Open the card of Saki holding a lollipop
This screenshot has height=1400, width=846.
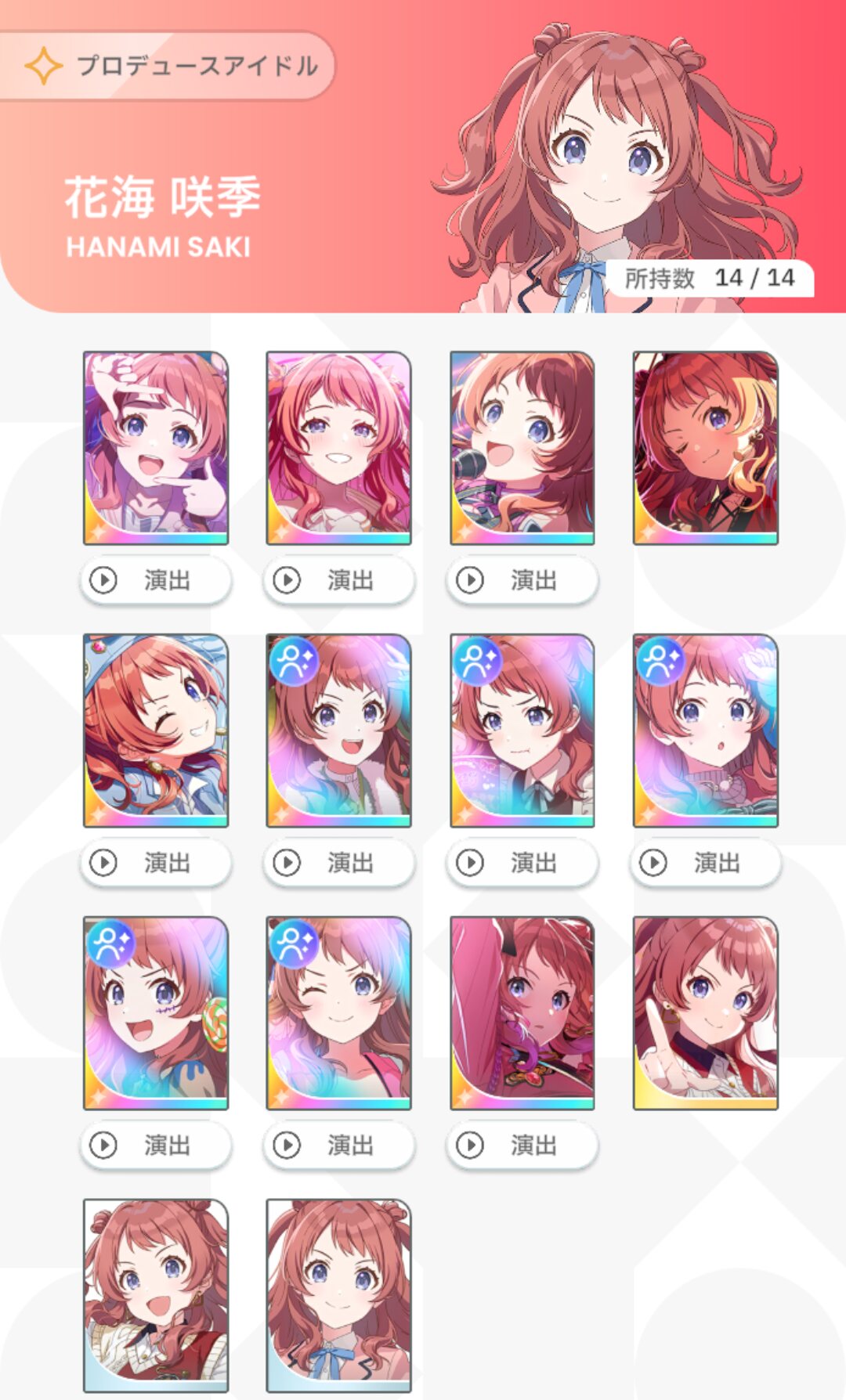156,1013
